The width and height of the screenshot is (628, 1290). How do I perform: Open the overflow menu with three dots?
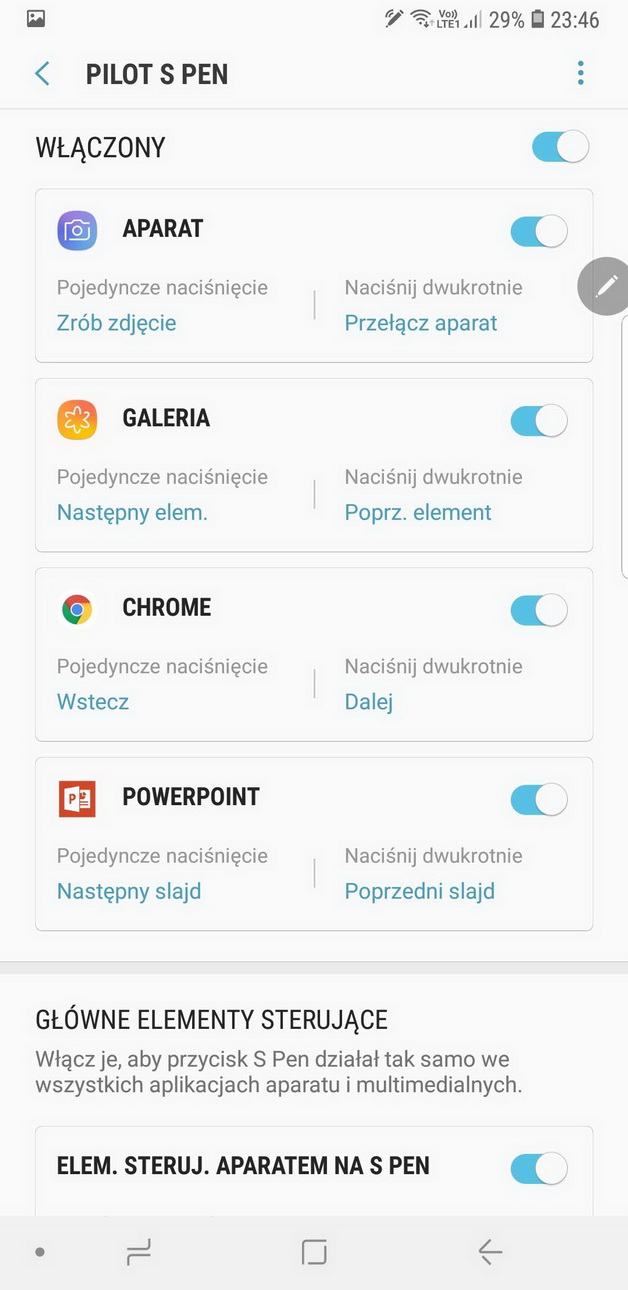coord(580,73)
